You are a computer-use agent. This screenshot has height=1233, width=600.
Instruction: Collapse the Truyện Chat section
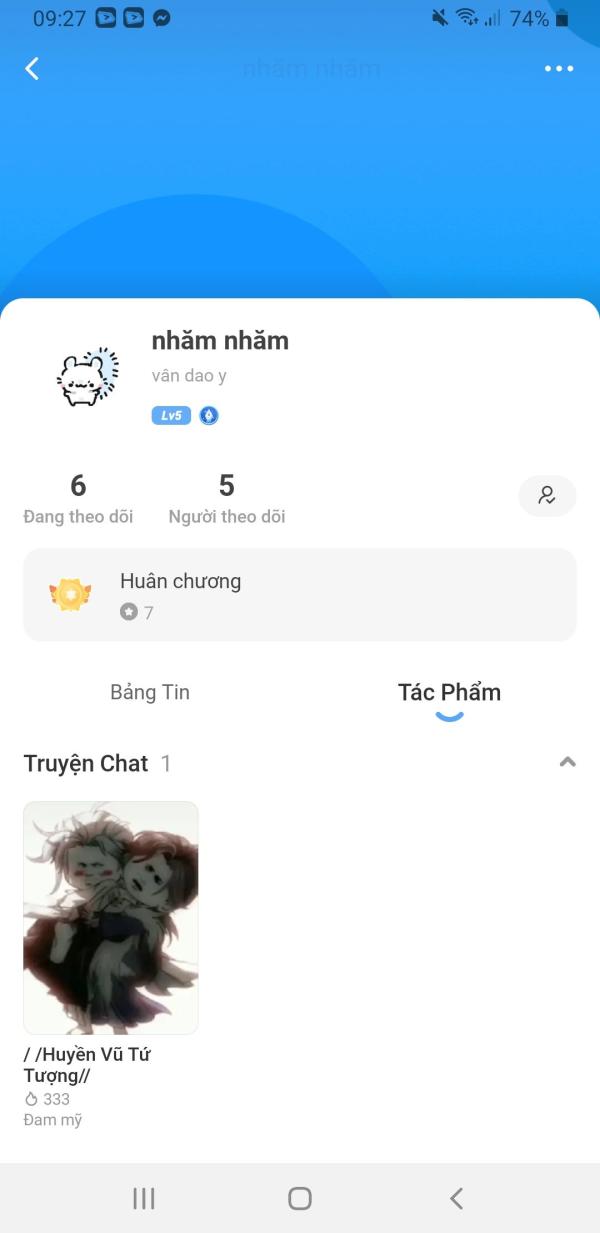pos(567,763)
